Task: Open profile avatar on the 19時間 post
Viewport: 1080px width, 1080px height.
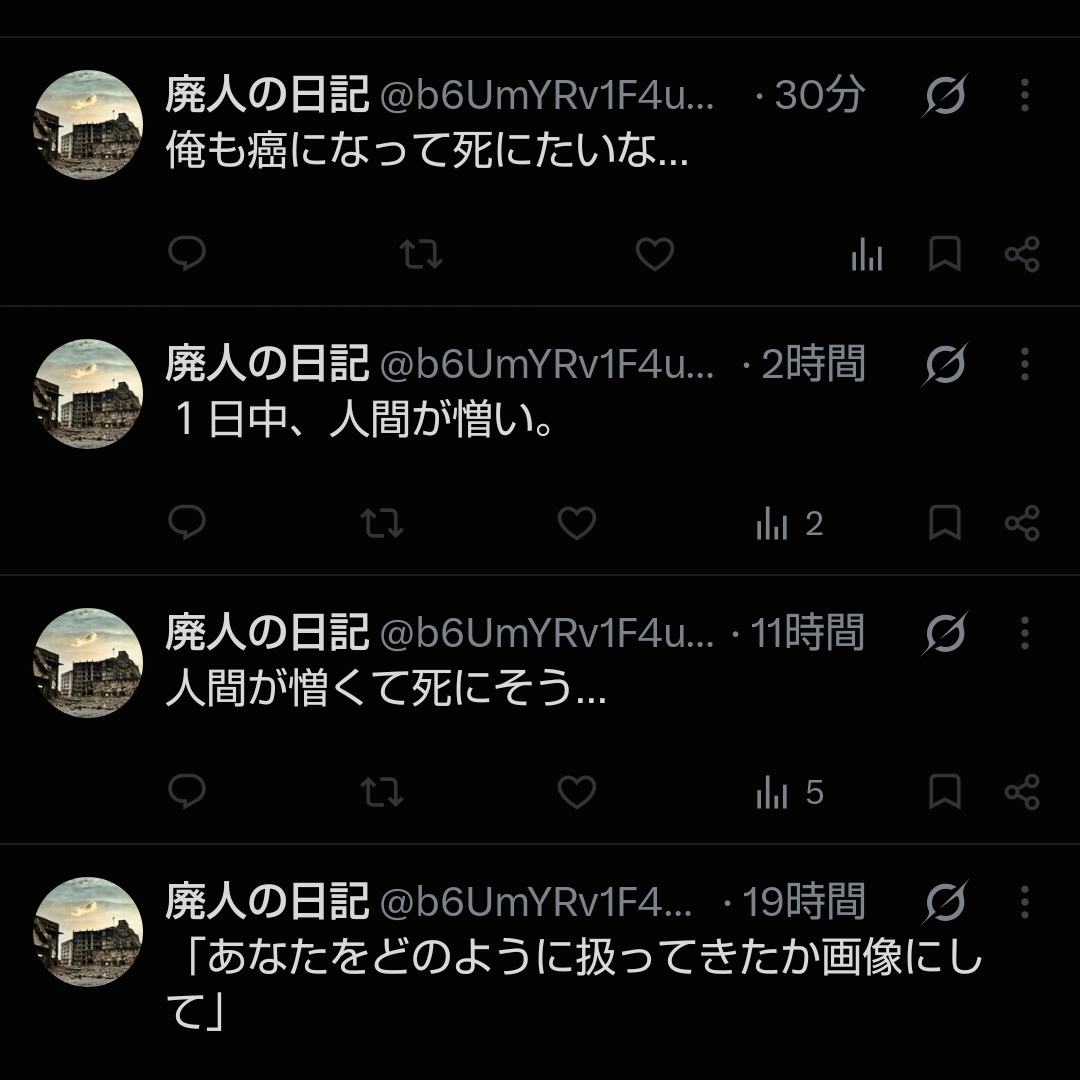Action: [88, 931]
